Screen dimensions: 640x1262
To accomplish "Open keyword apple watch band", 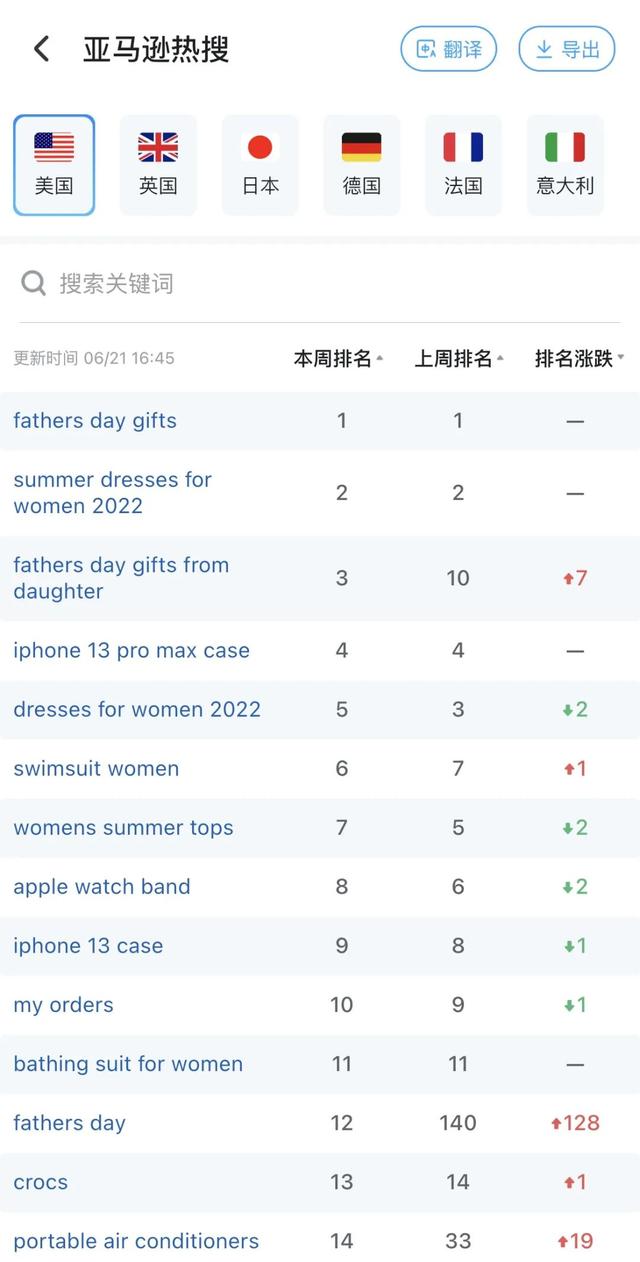I will 101,887.
